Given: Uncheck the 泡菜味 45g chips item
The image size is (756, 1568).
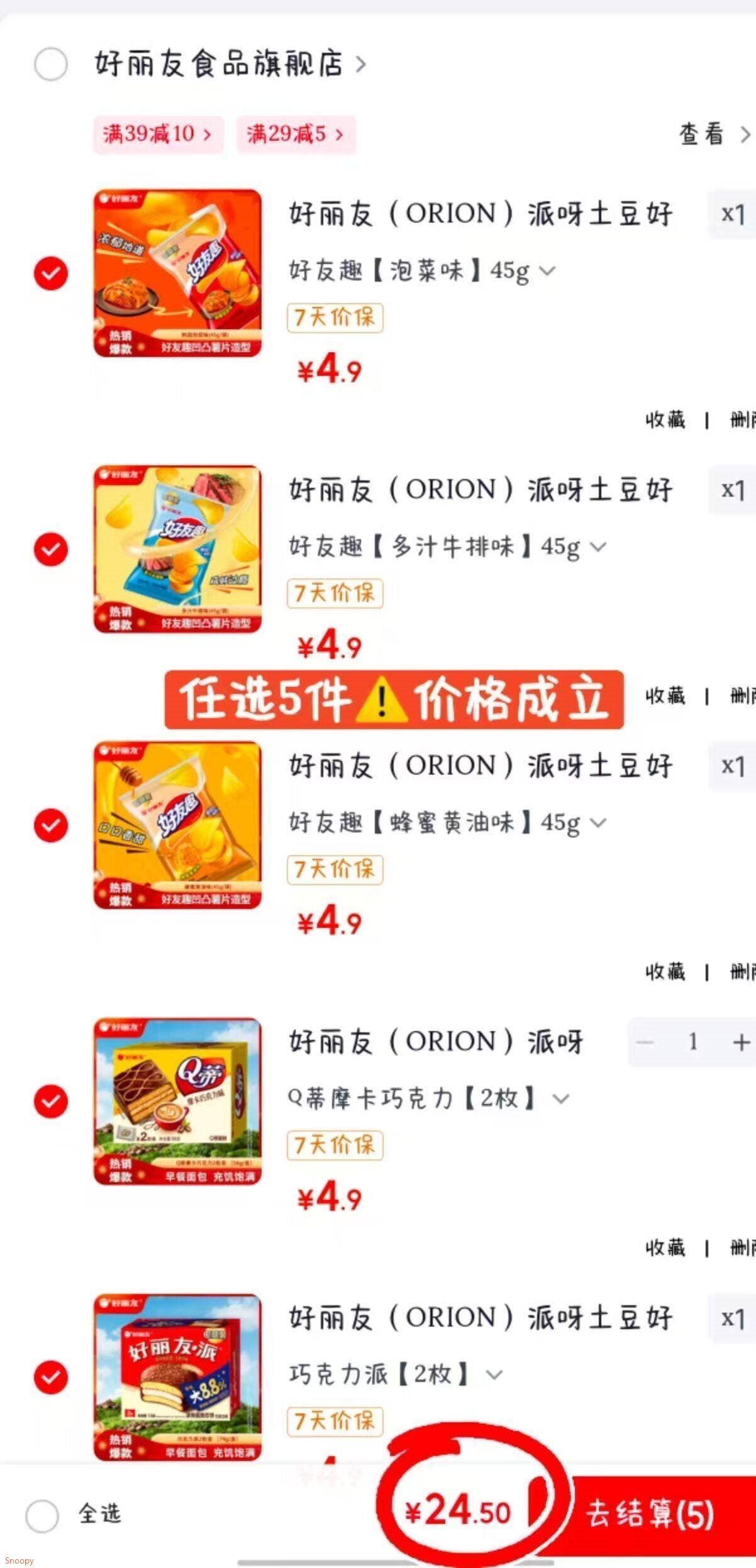Looking at the screenshot, I should [x=51, y=273].
